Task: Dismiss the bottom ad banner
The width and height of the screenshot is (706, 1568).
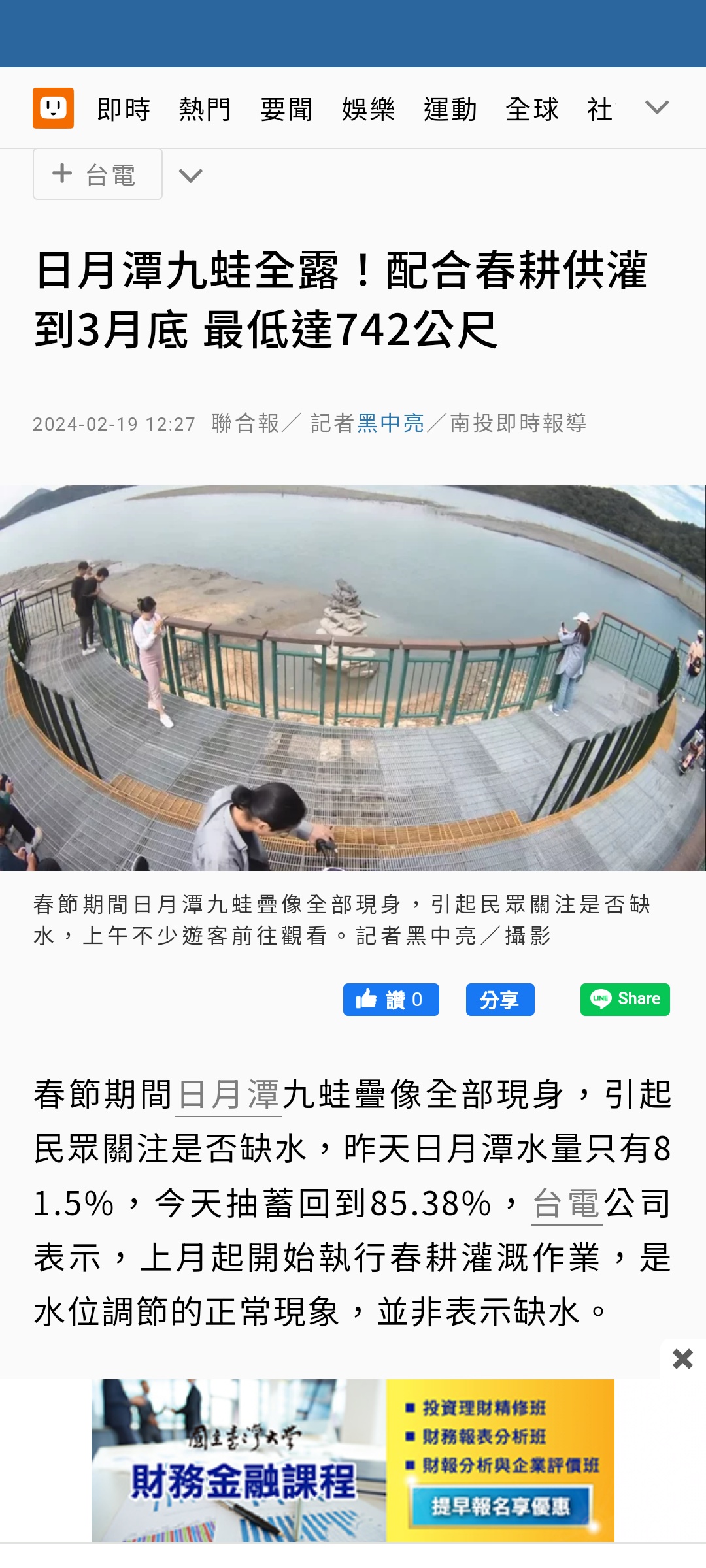Action: pyautogui.click(x=682, y=1359)
